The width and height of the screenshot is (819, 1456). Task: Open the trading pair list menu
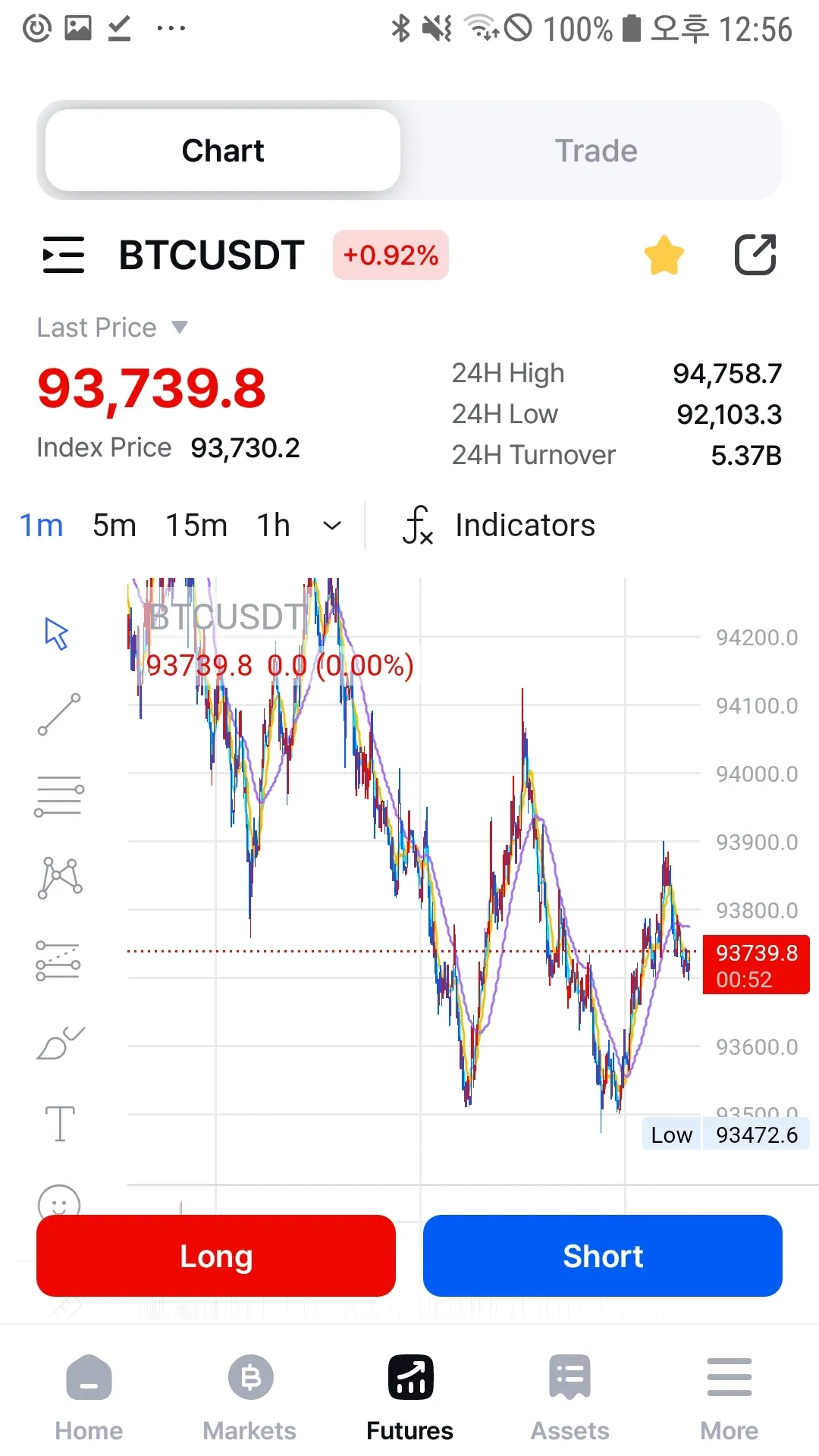click(63, 255)
